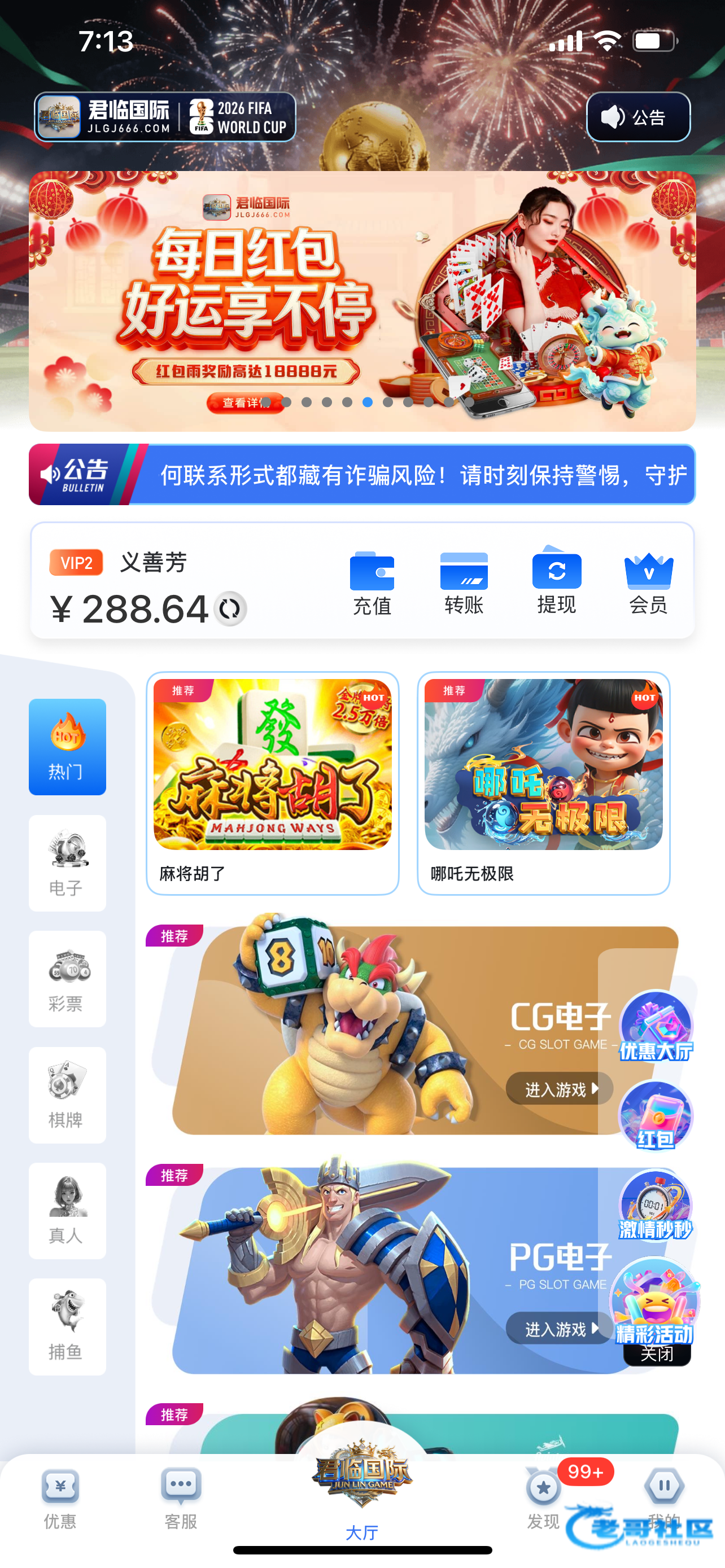Viewport: 725px width, 1568px height.
Task: Close the floating shortcuts with 关闭
Action: tap(657, 1354)
